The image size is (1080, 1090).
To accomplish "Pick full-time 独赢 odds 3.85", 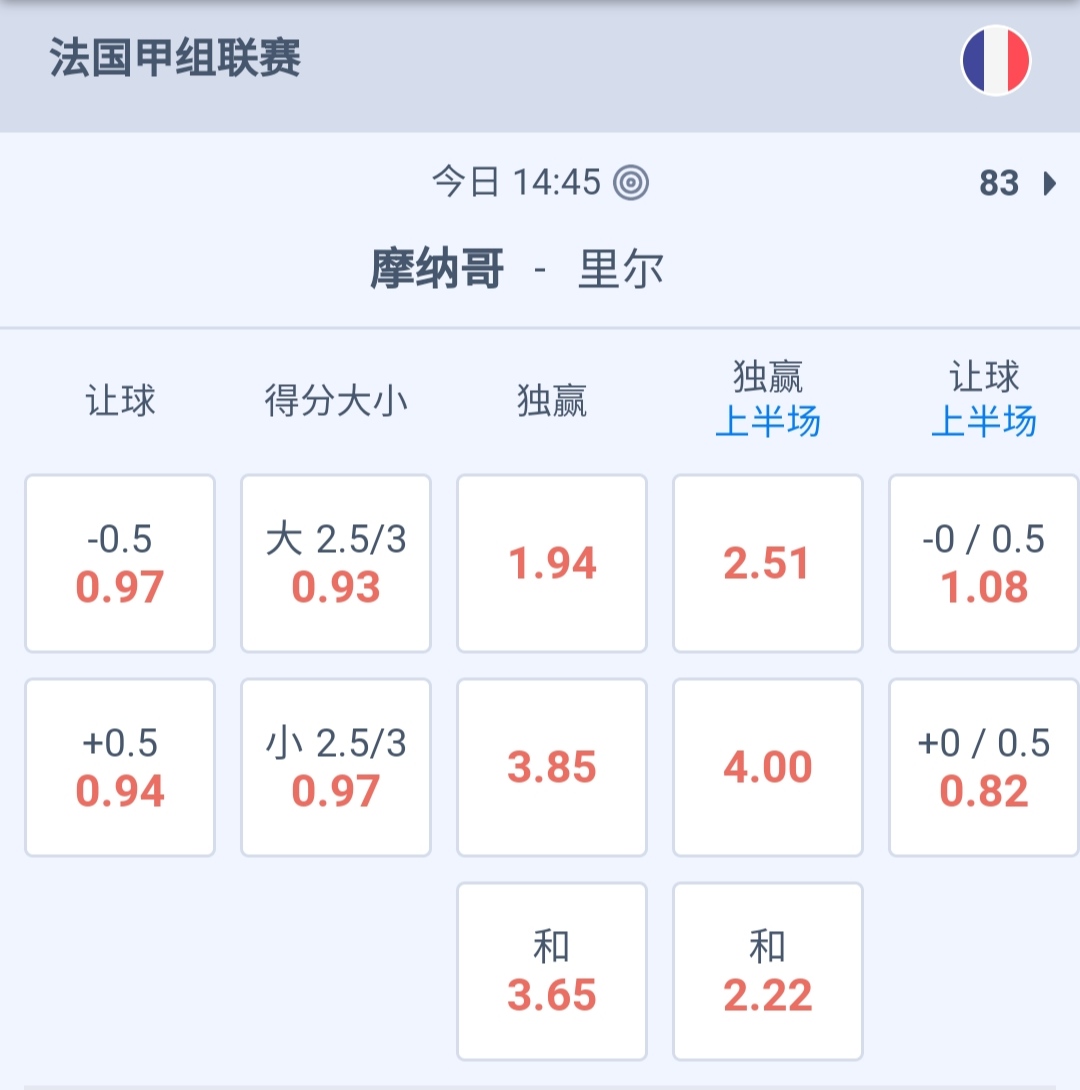I will click(552, 768).
